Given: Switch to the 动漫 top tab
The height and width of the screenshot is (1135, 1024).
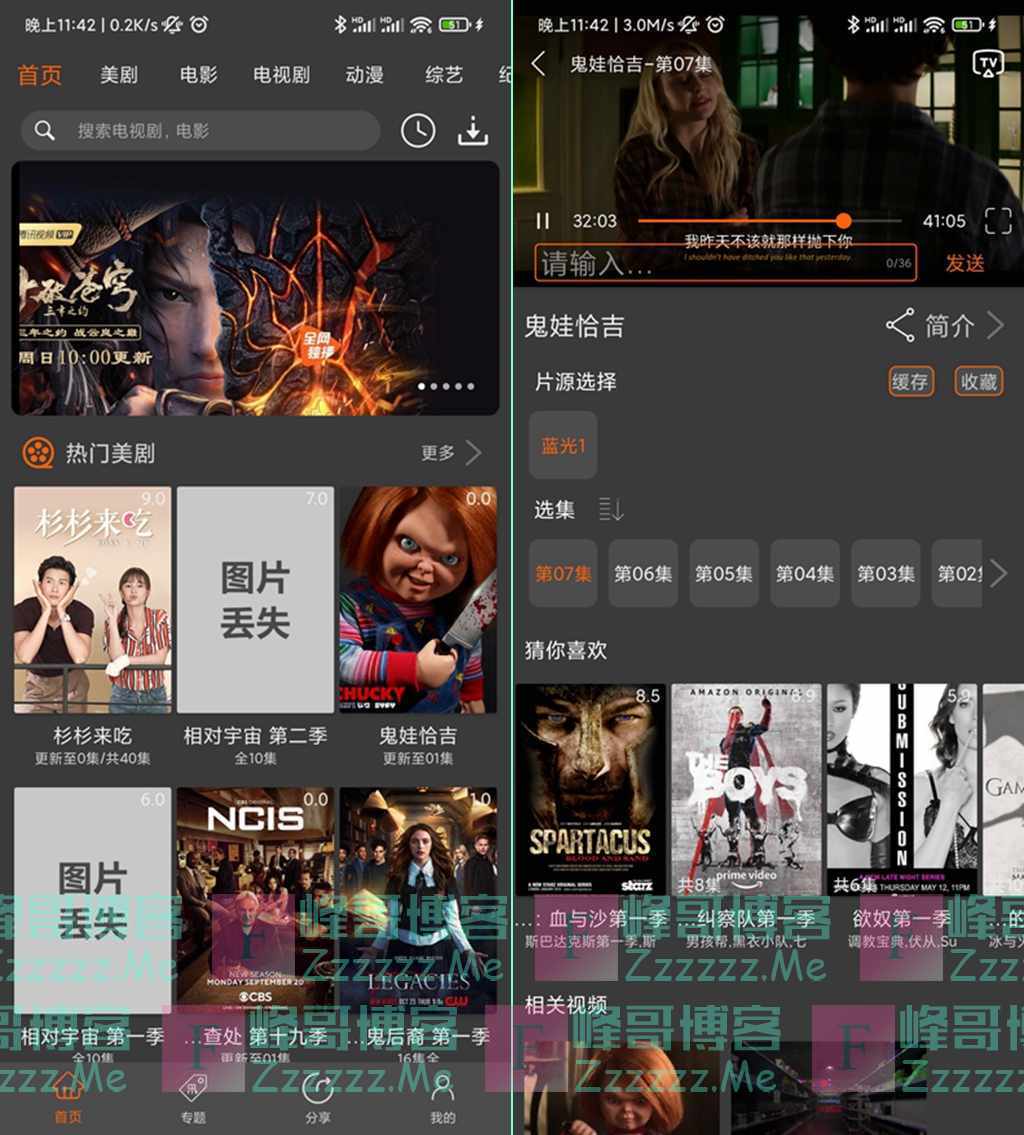Looking at the screenshot, I should tap(364, 75).
